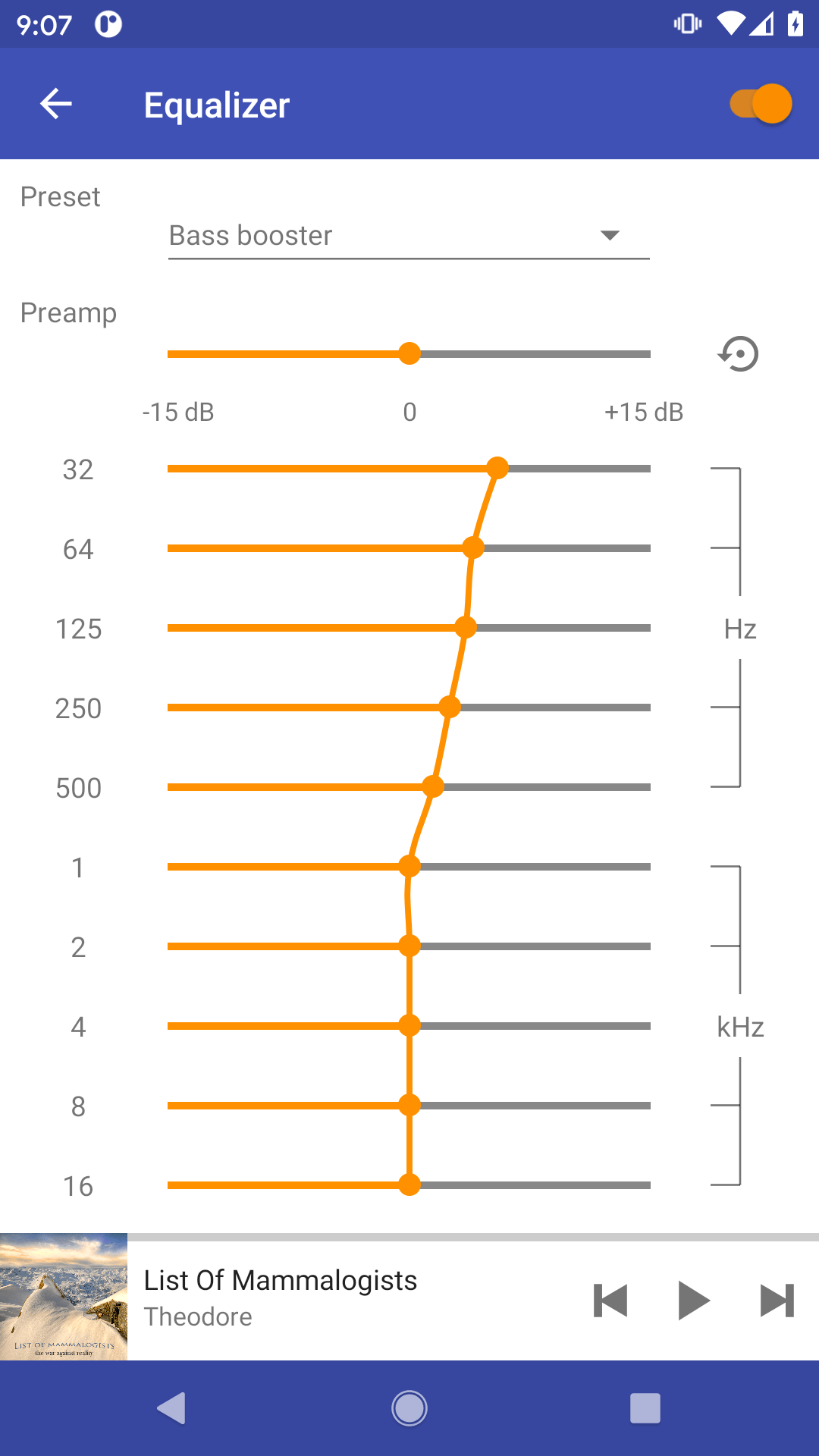Turn off the equalizer switch
Screen dimensions: 819x1456
(x=761, y=104)
